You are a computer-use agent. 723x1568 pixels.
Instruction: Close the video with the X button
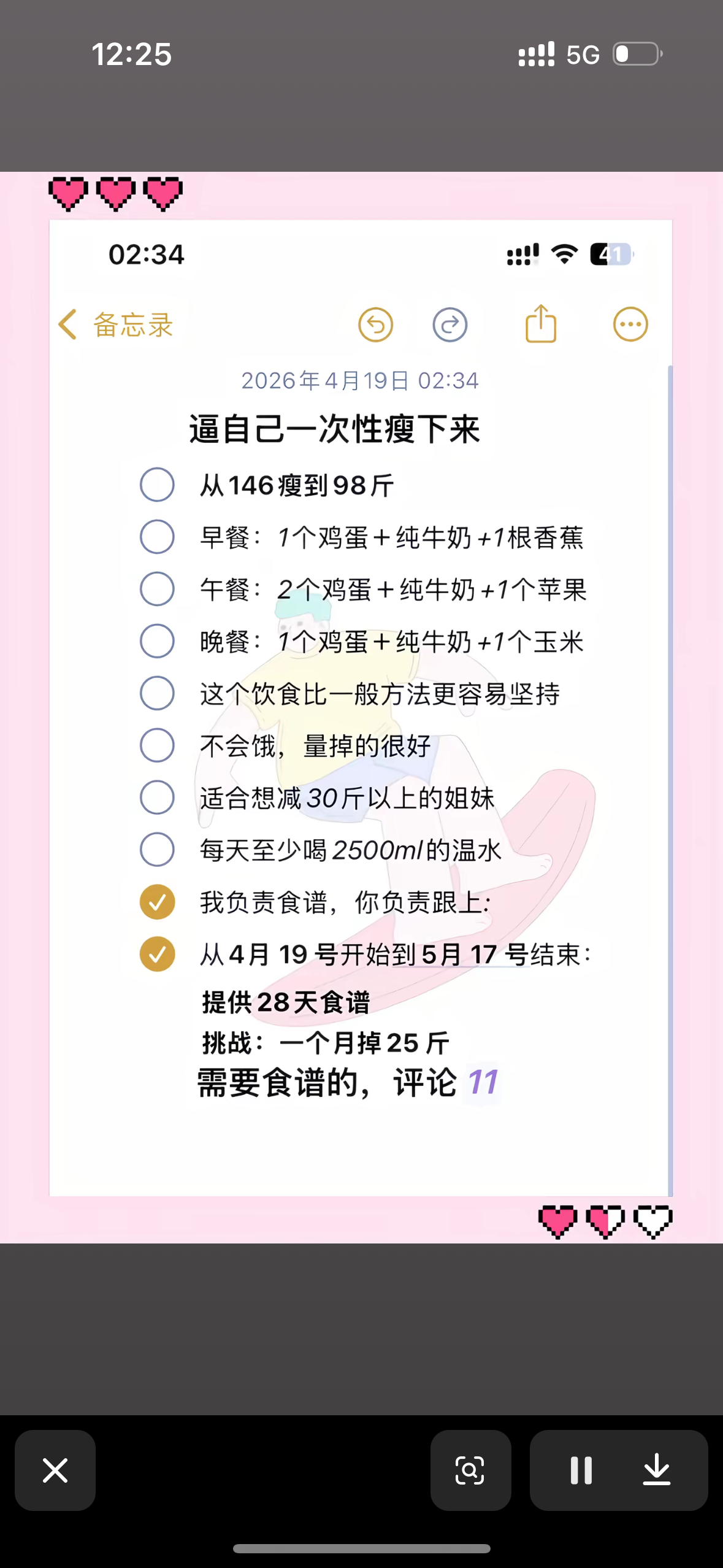55,1470
